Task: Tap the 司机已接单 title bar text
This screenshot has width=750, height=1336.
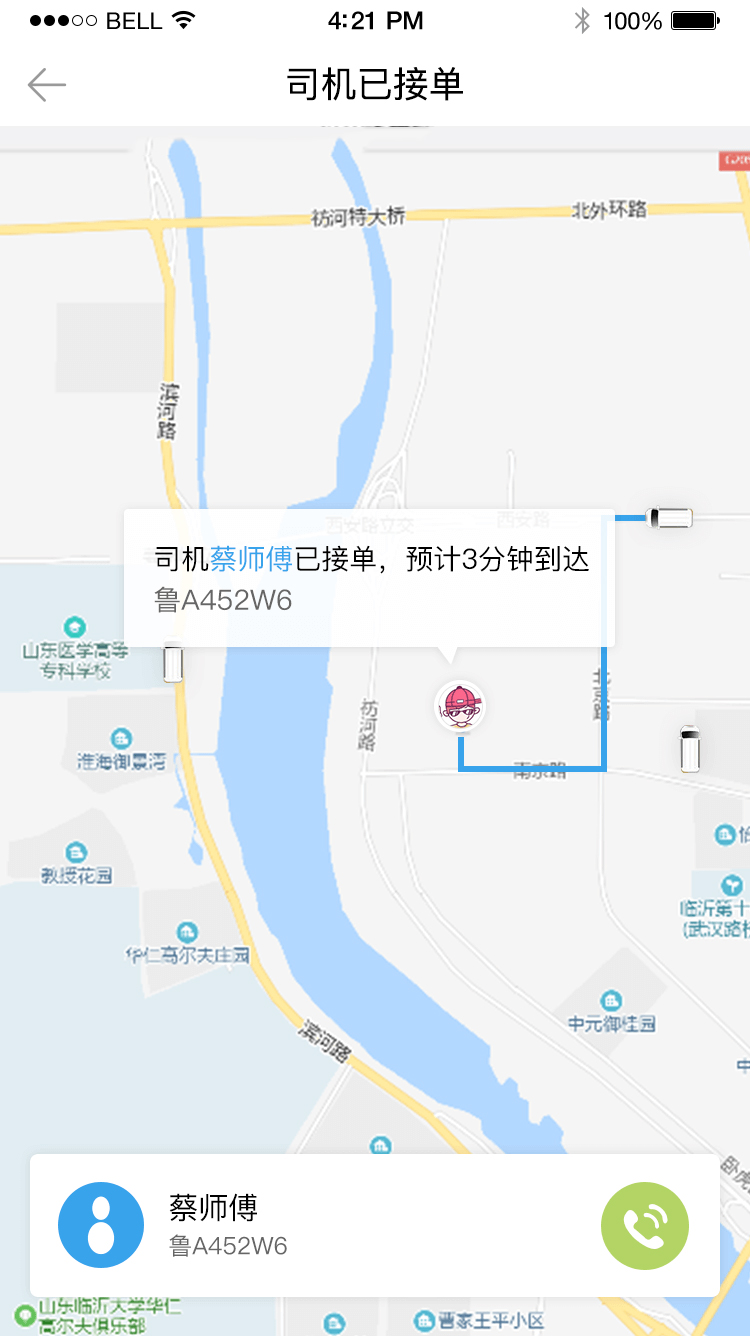Action: pos(375,85)
